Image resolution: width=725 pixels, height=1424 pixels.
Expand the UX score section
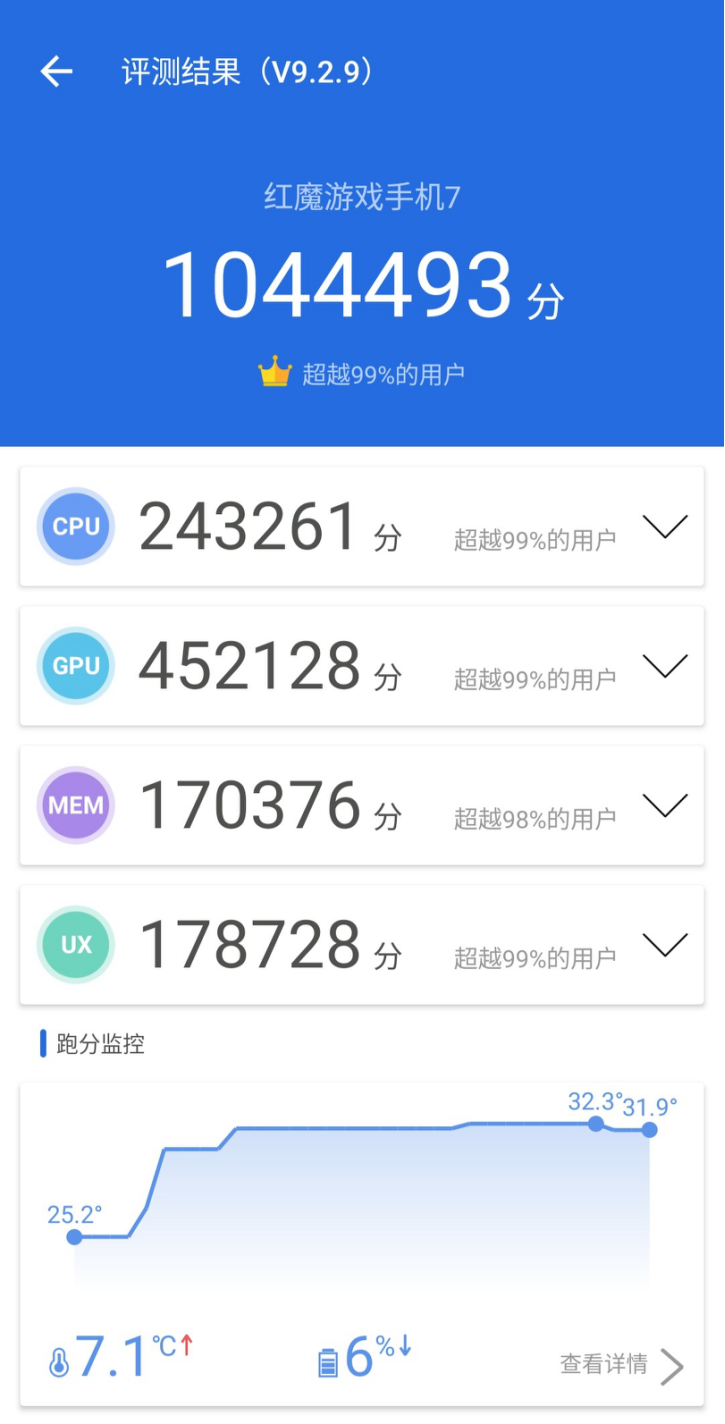665,944
